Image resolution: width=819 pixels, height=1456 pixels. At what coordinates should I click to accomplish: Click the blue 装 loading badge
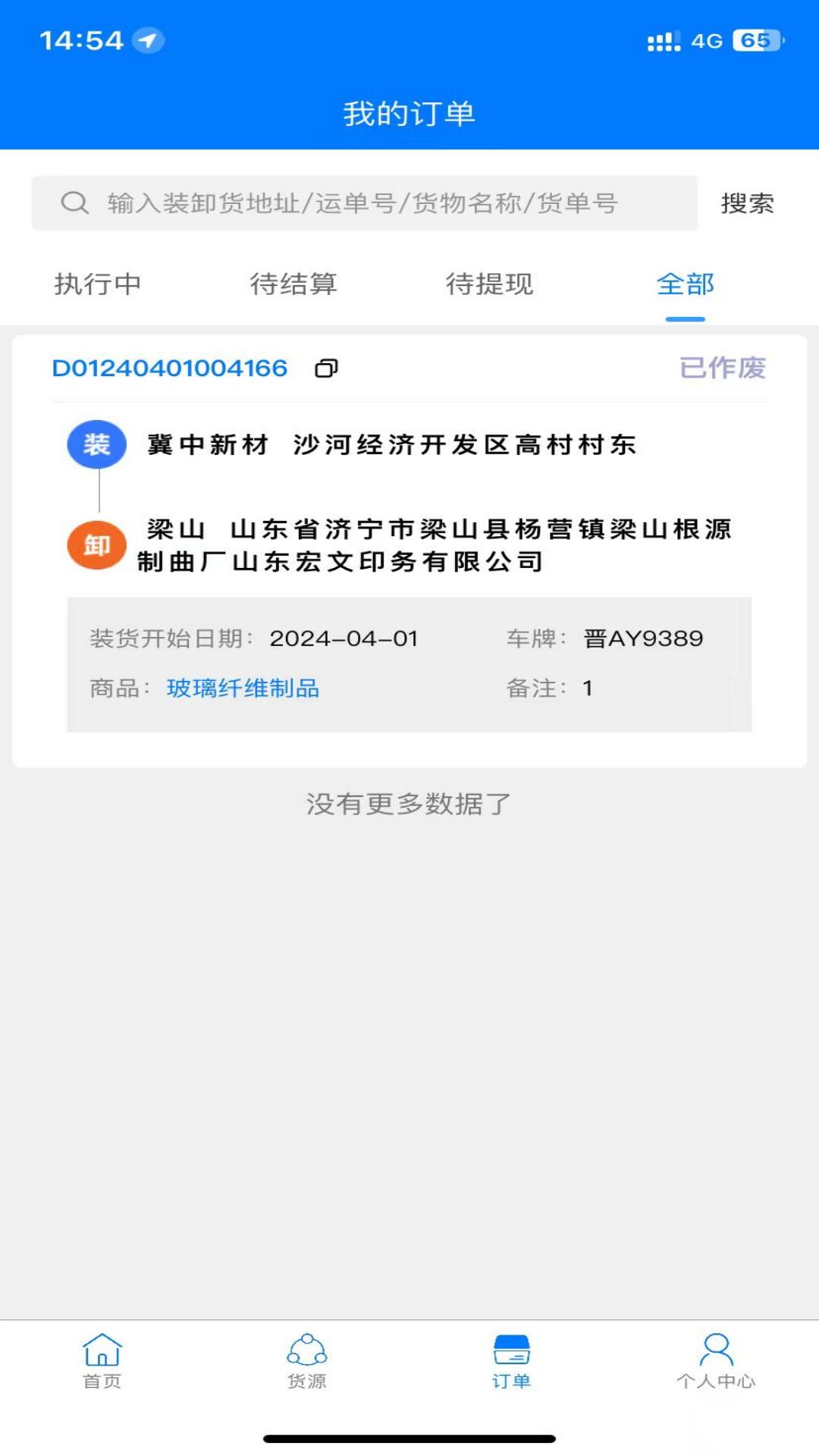pos(96,444)
